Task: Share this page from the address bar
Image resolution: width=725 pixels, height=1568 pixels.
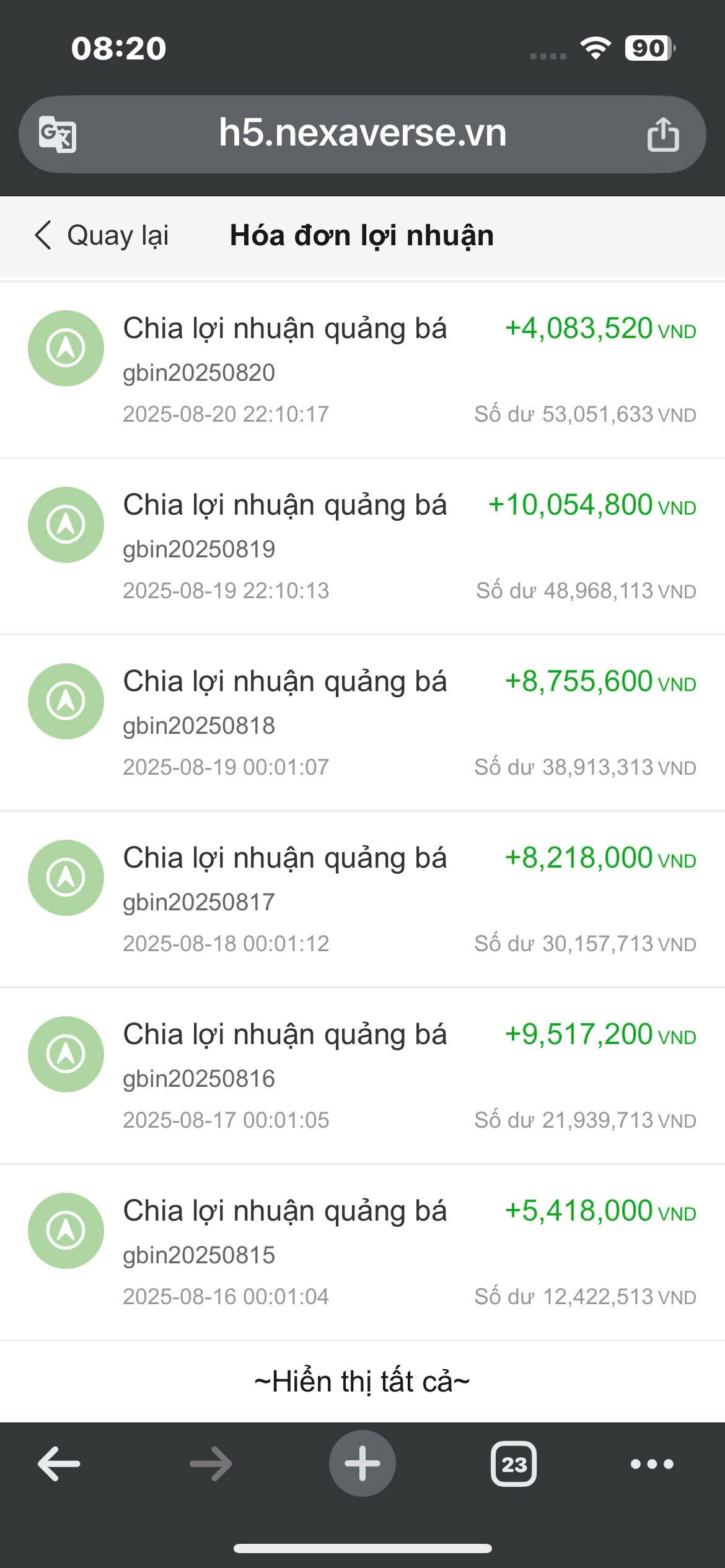Action: click(663, 134)
